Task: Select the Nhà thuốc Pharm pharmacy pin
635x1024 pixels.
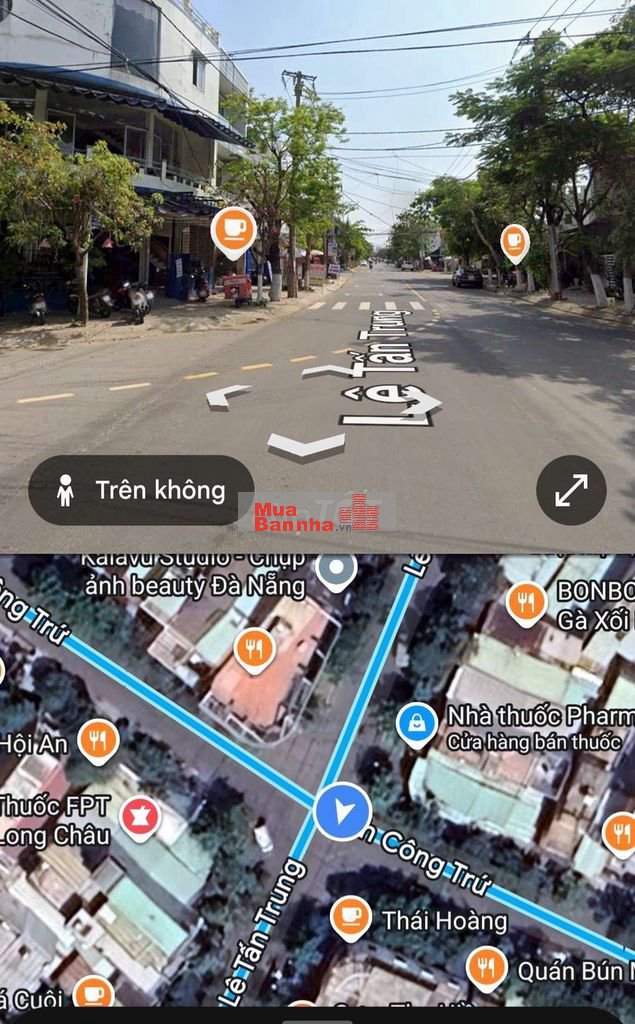Action: [417, 723]
